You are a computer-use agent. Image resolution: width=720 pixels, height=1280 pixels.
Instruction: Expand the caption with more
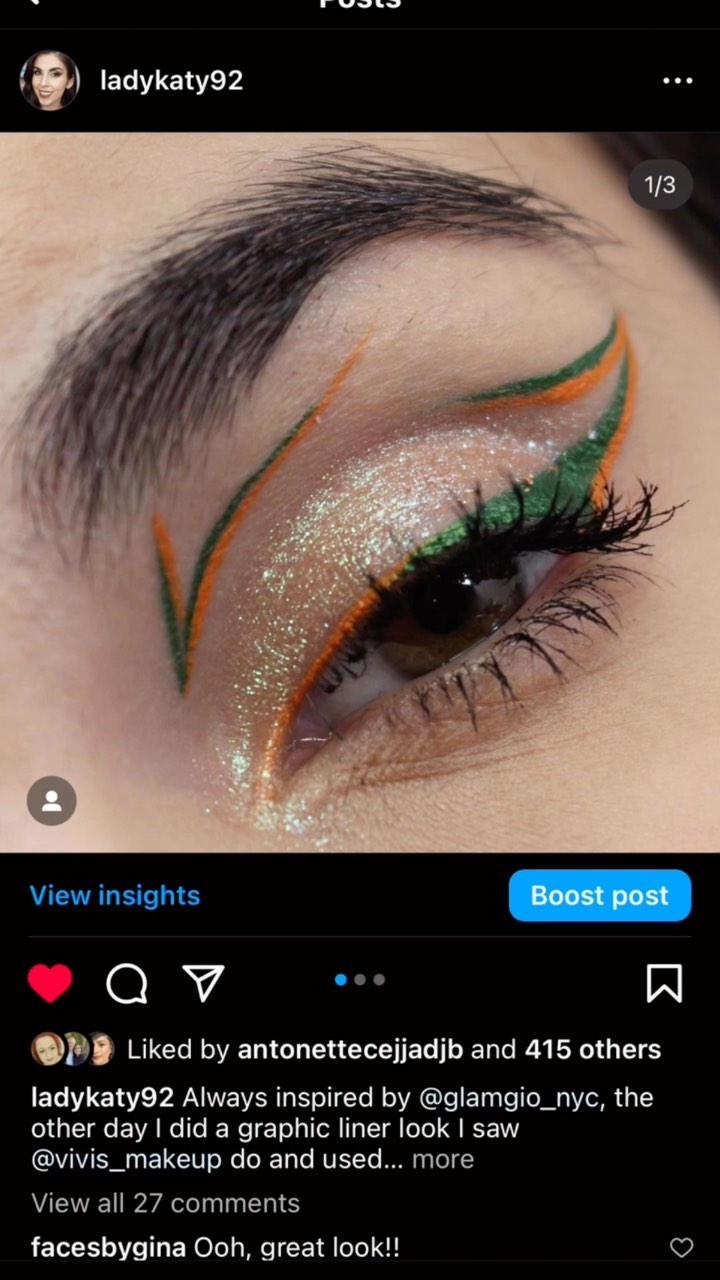click(442, 1159)
